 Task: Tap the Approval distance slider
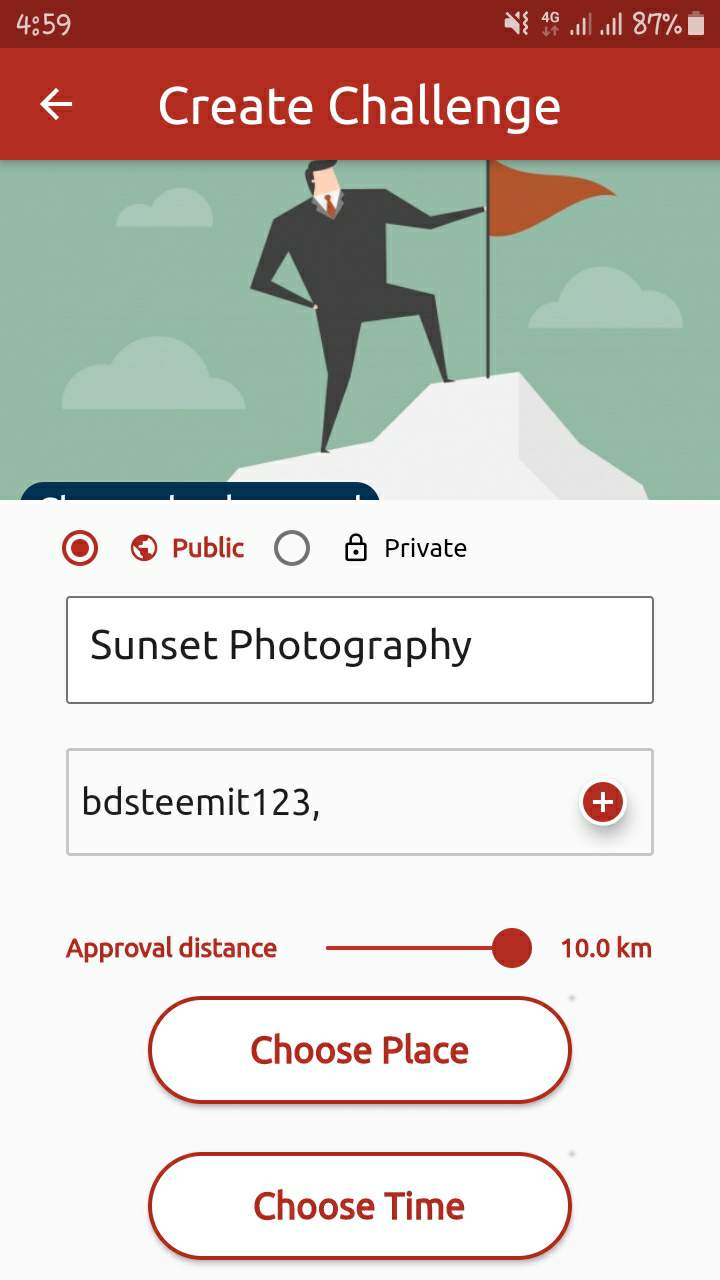(x=430, y=948)
